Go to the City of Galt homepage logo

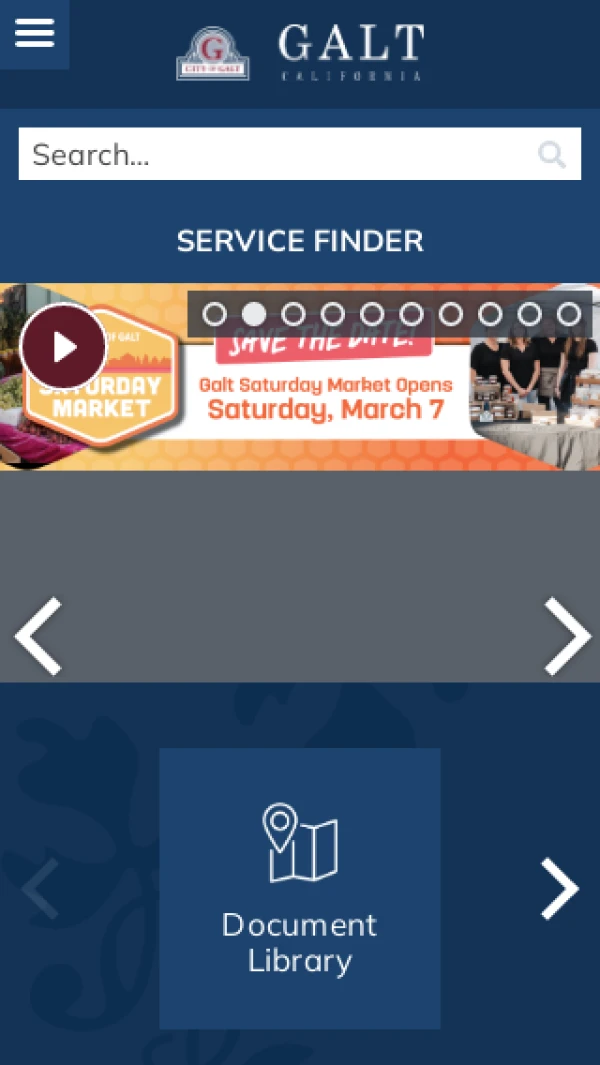tap(300, 54)
